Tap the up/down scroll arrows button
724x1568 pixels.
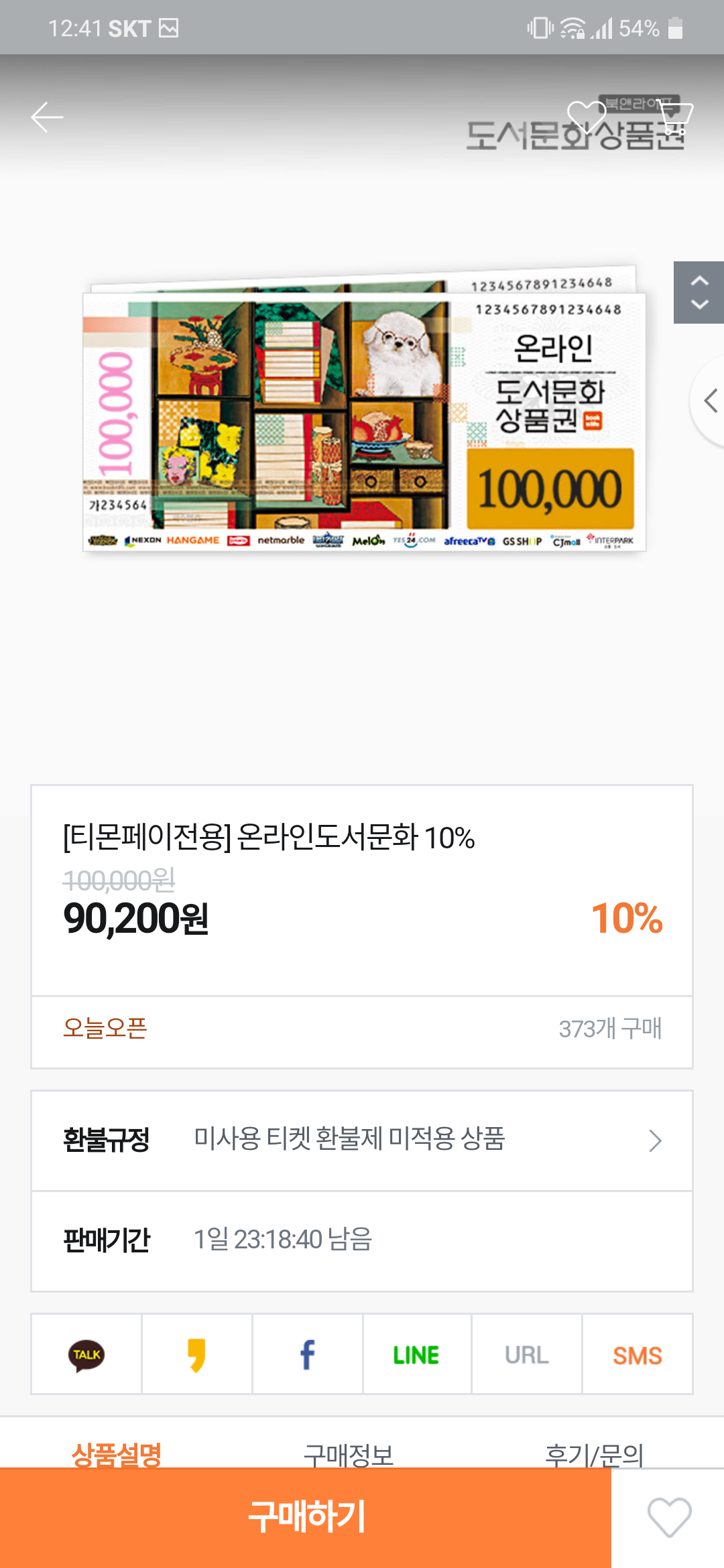click(x=699, y=292)
